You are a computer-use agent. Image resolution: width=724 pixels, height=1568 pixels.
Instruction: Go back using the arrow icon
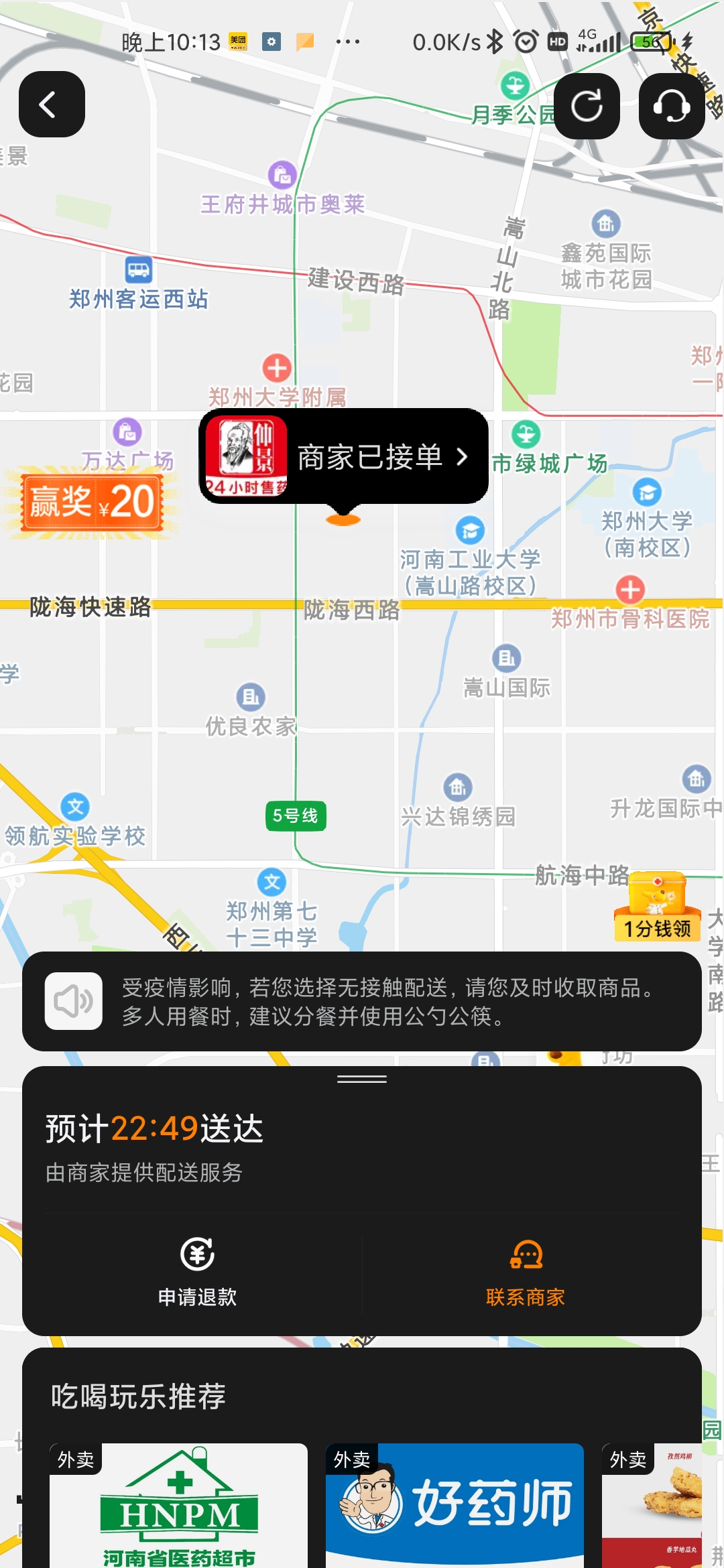tap(52, 105)
